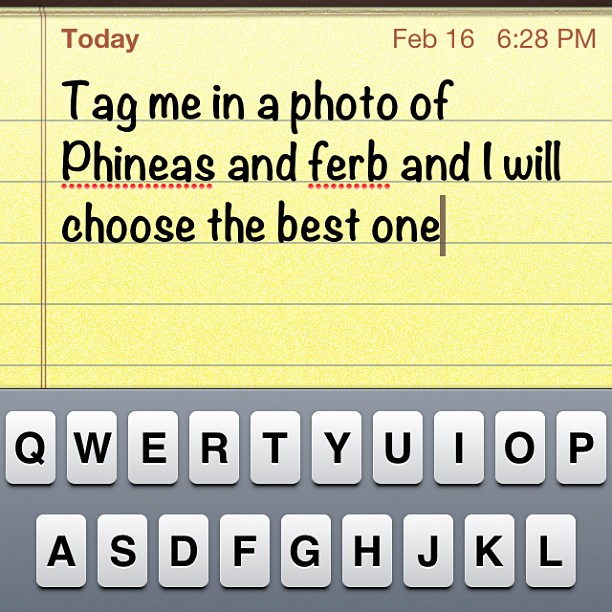
Task: Type the letter Q key
Action: (30, 447)
